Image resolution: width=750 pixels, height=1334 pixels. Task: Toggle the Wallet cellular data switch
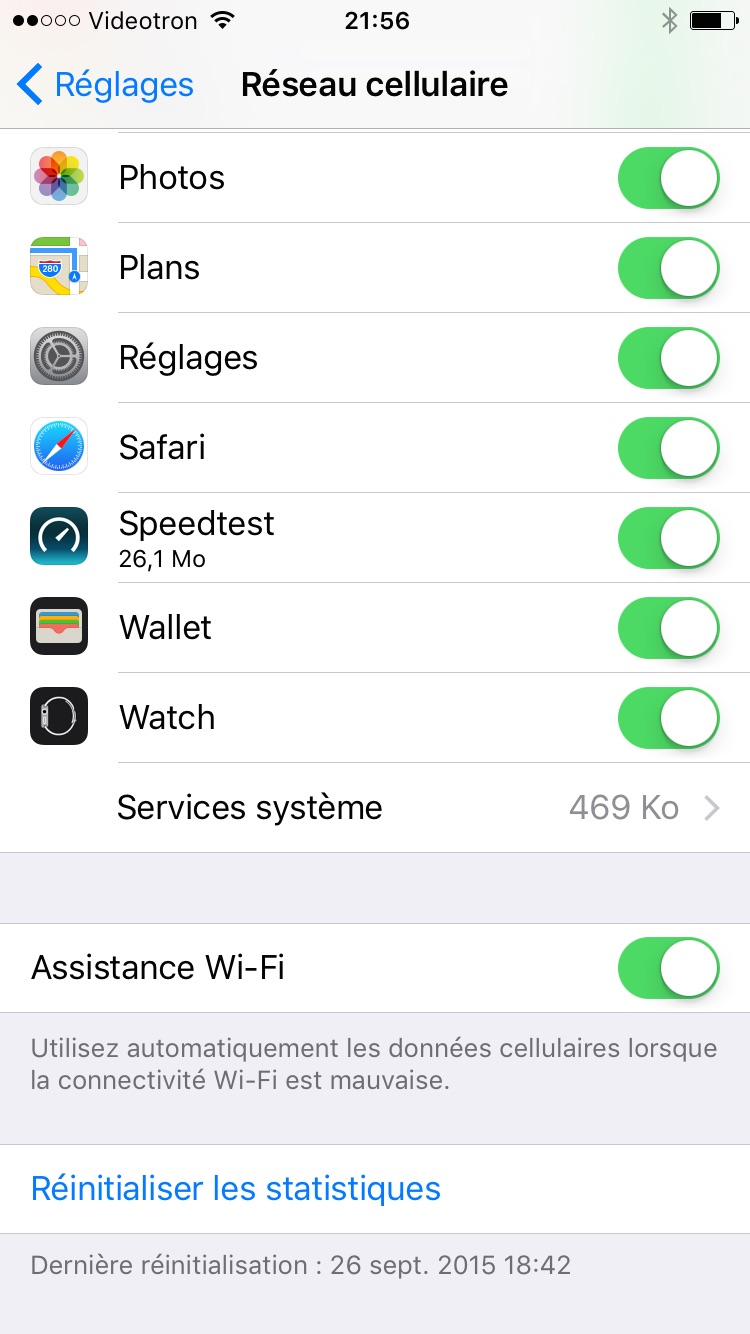(x=669, y=628)
